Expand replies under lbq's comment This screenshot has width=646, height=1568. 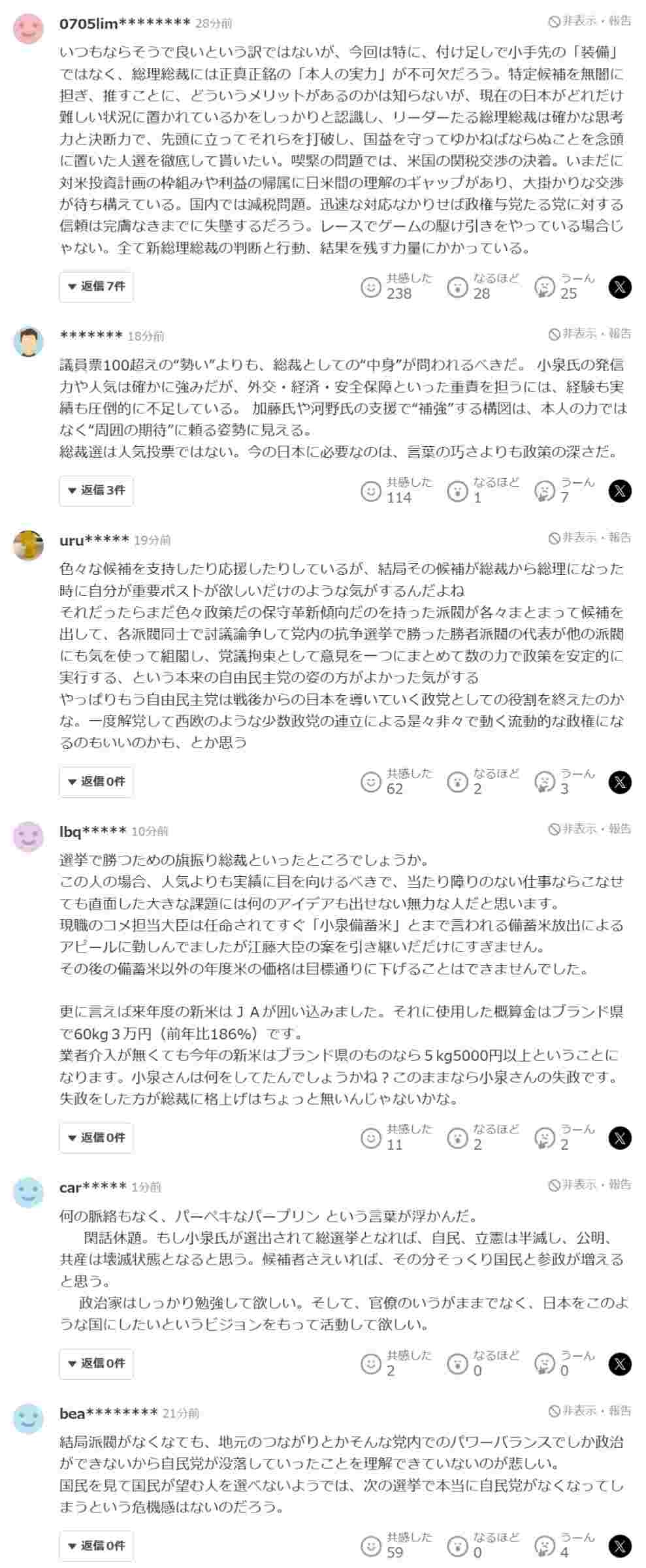click(96, 1138)
